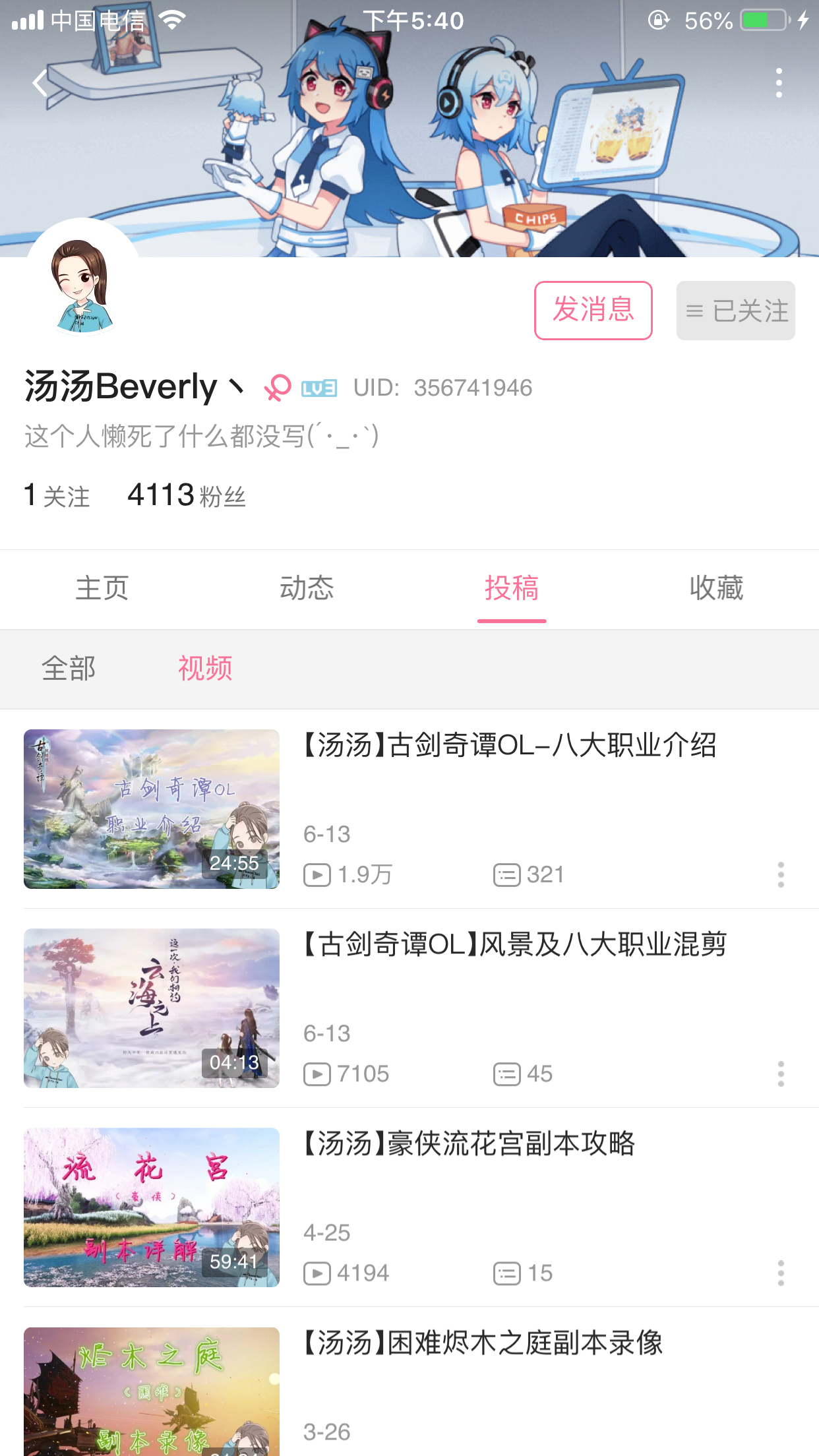Open the profile overflow menu
Image resolution: width=819 pixels, height=1456 pixels.
click(779, 83)
